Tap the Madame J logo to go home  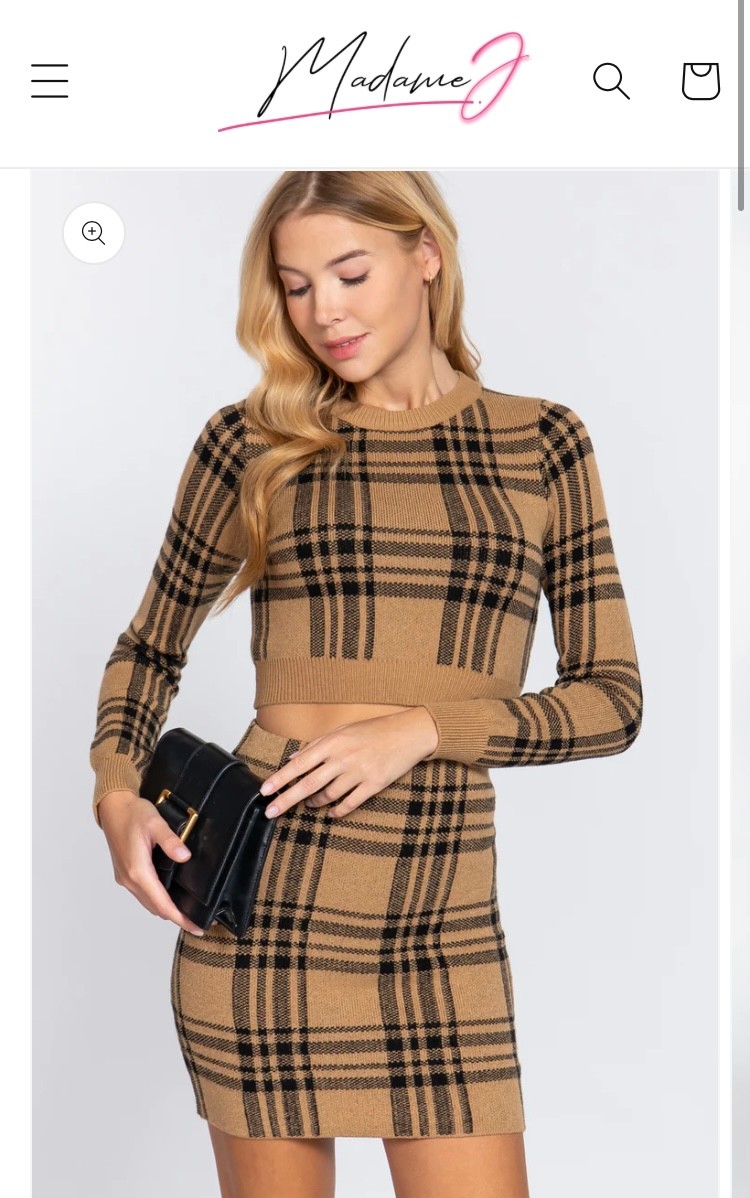click(374, 82)
